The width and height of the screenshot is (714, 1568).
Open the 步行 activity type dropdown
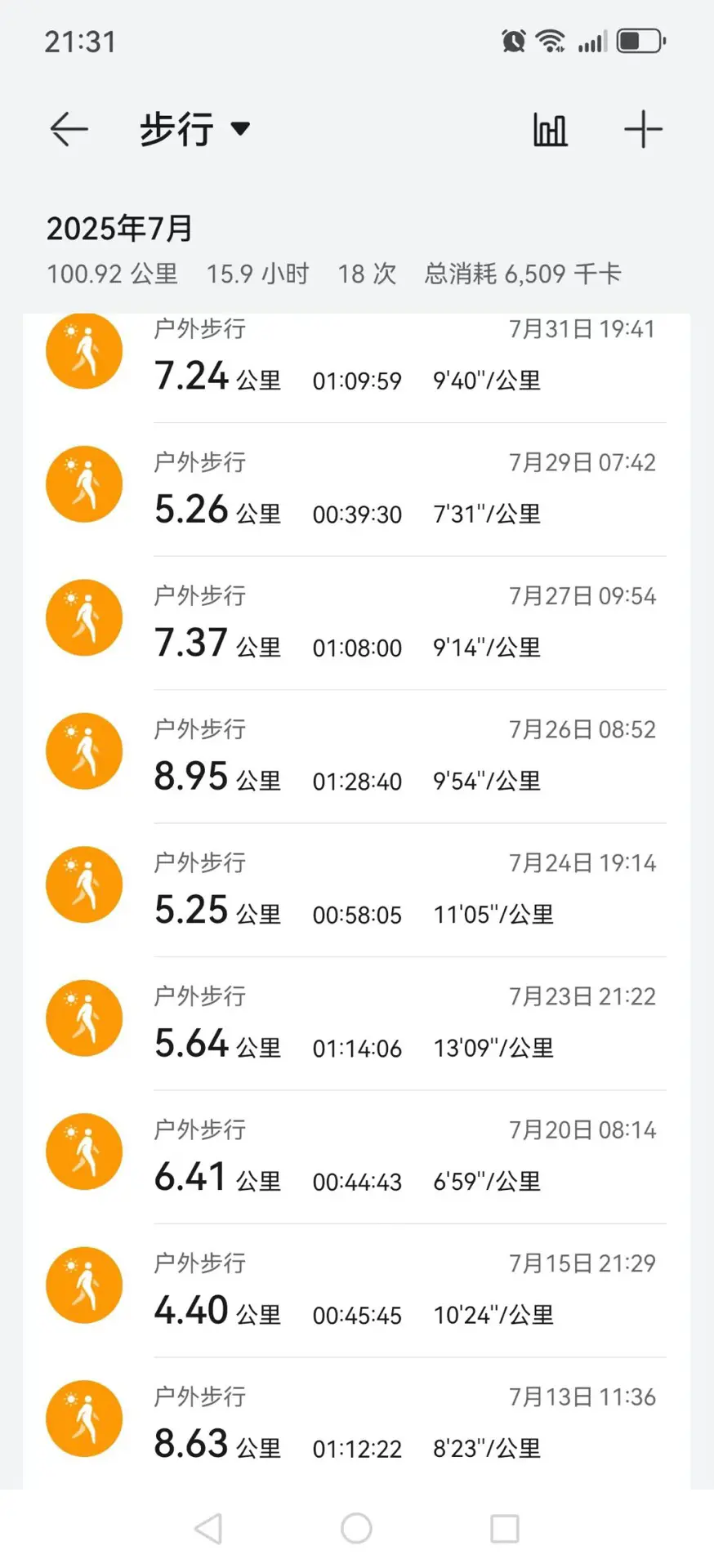click(175, 129)
